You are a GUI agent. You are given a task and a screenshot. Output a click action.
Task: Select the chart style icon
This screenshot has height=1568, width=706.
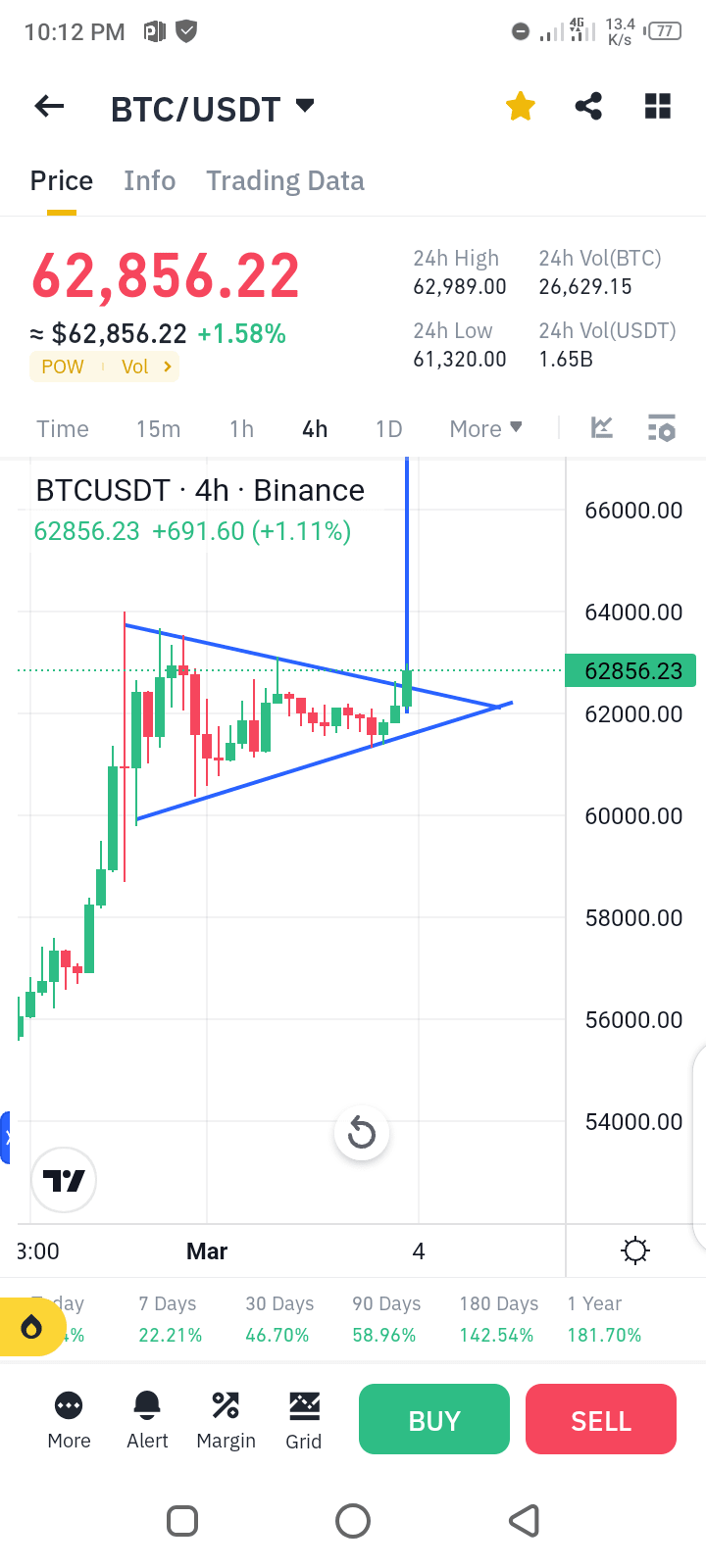[602, 427]
